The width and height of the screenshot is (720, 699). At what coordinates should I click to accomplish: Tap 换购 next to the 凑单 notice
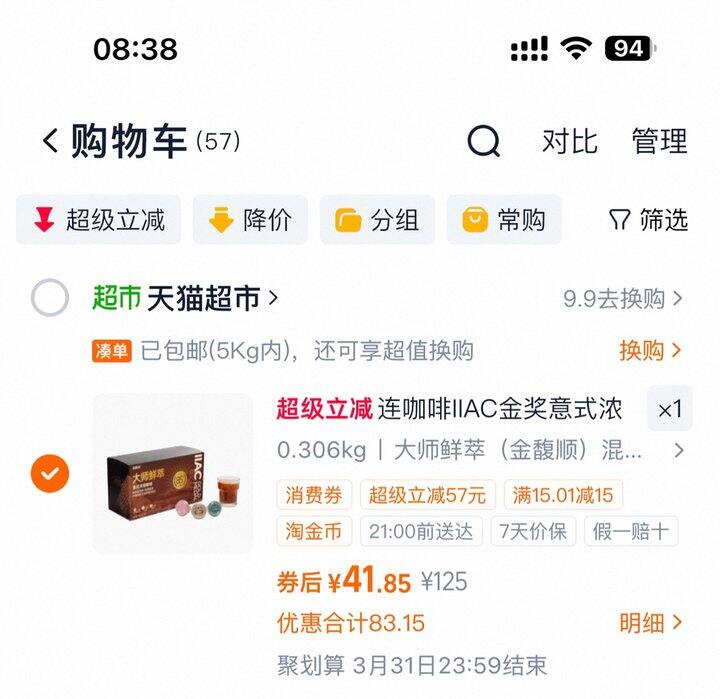(650, 350)
